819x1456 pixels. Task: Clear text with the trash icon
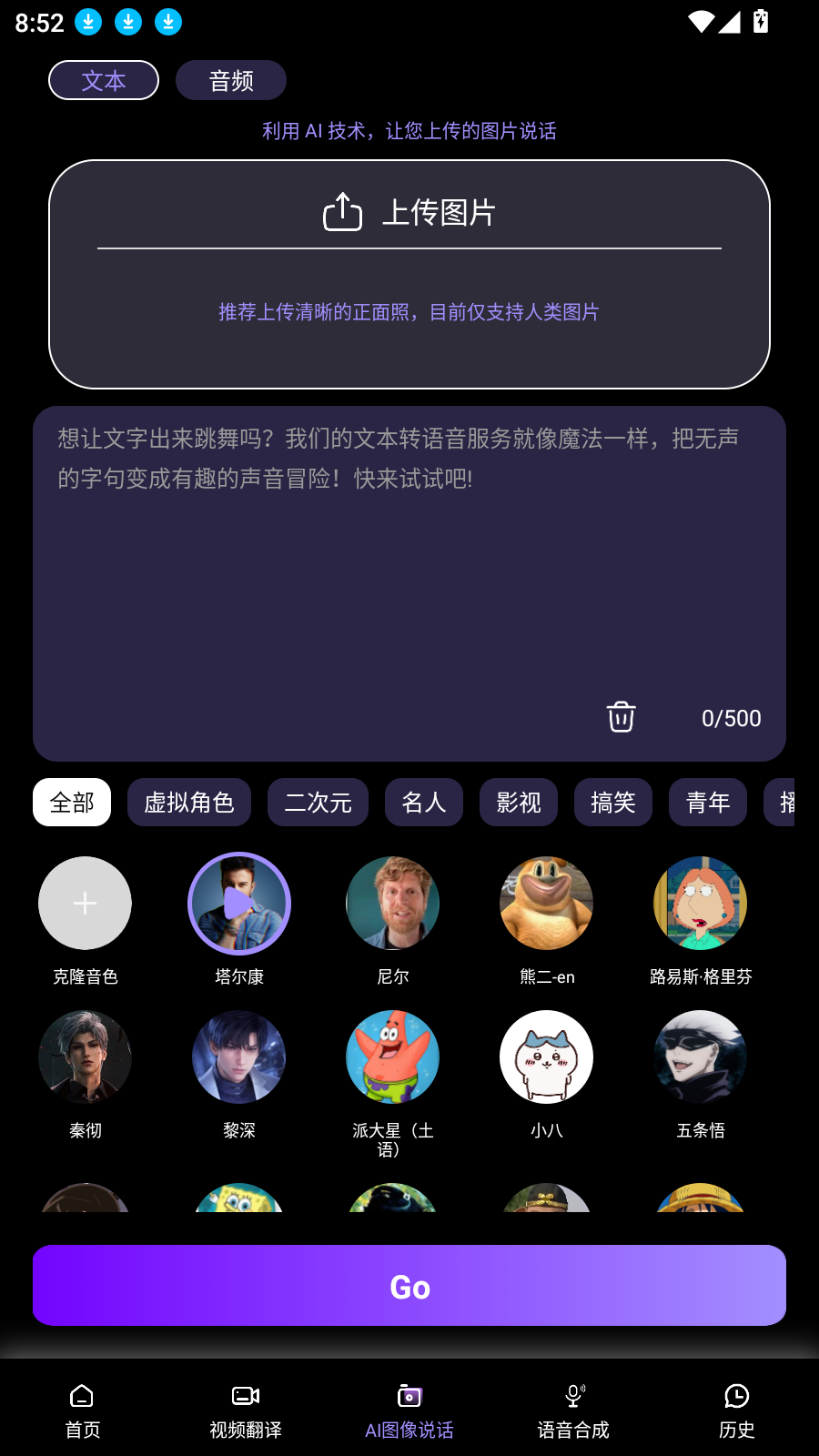[621, 717]
